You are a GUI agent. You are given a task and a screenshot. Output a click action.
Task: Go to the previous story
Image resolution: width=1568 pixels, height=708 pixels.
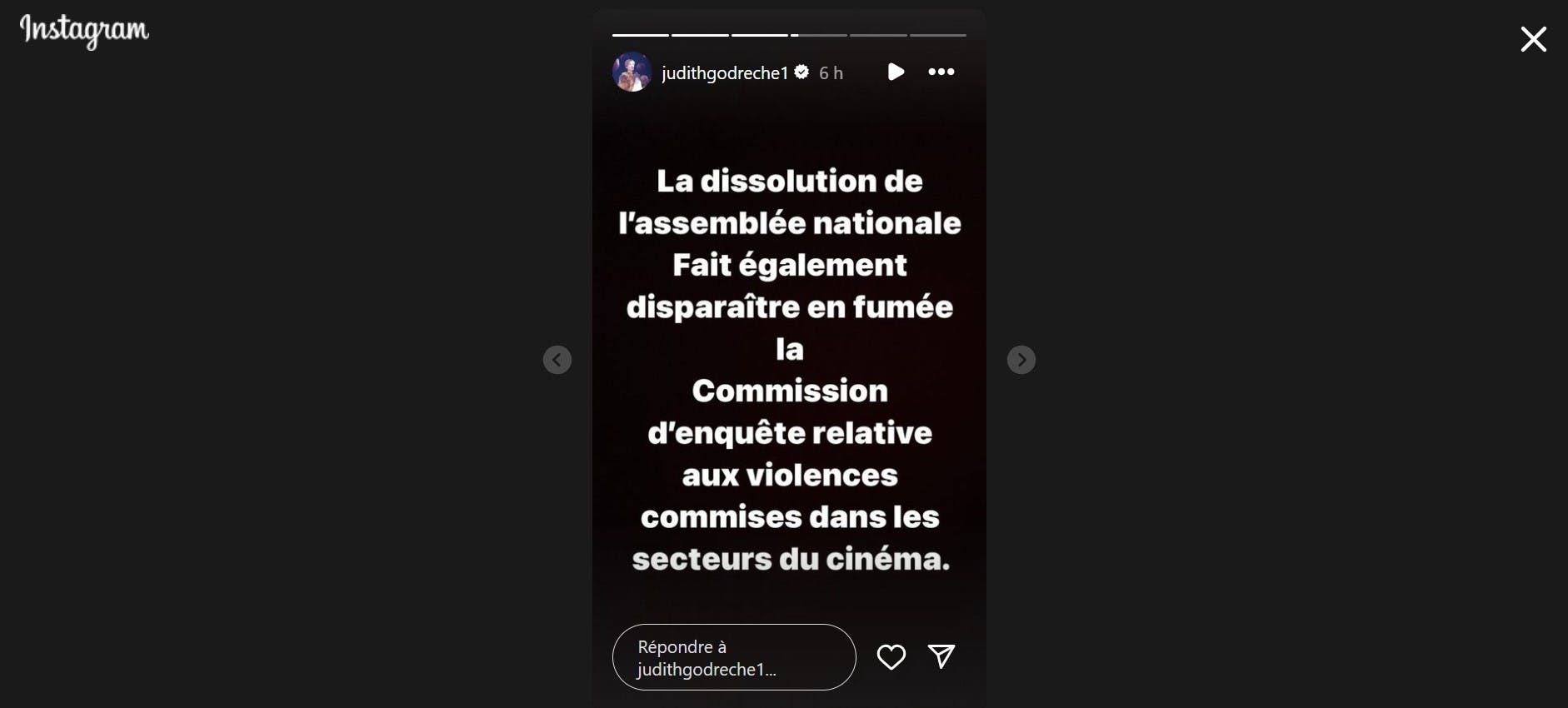pyautogui.click(x=557, y=360)
